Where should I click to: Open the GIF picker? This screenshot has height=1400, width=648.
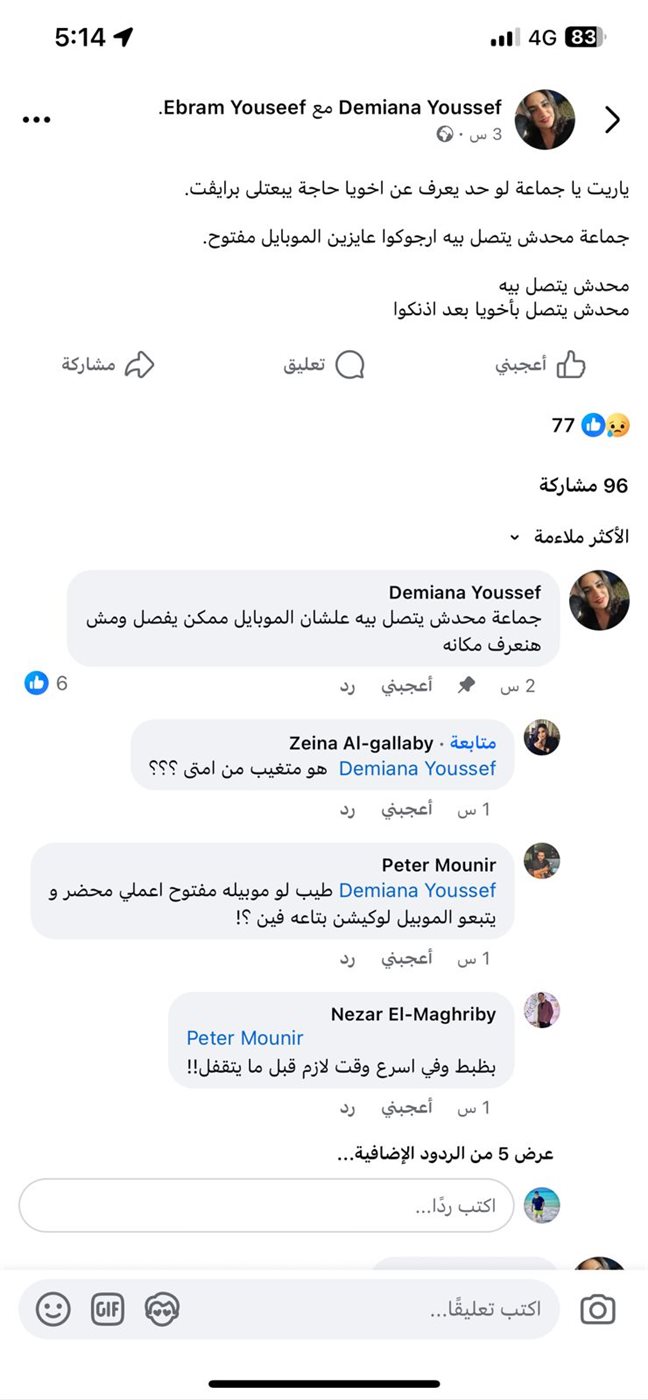coord(107,1309)
